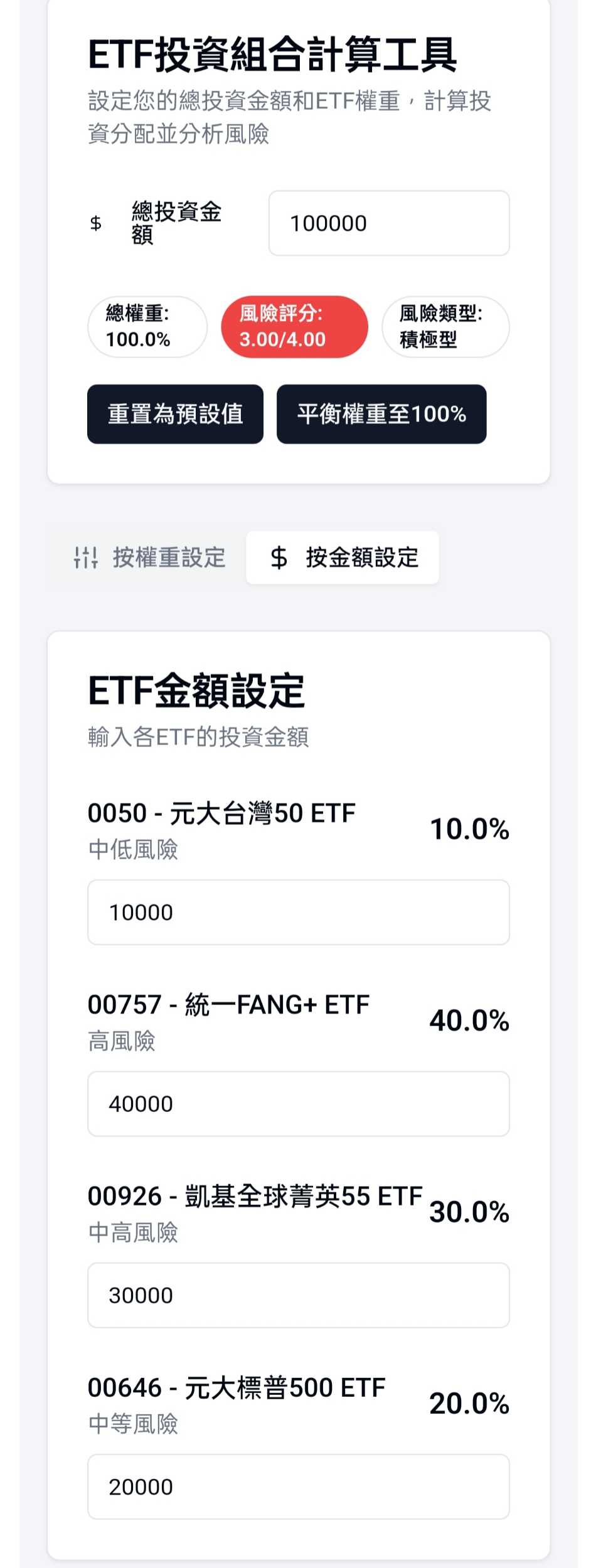Click the 40.0% weight next to 00757
Screen dimensions: 596x1568
[469, 1020]
